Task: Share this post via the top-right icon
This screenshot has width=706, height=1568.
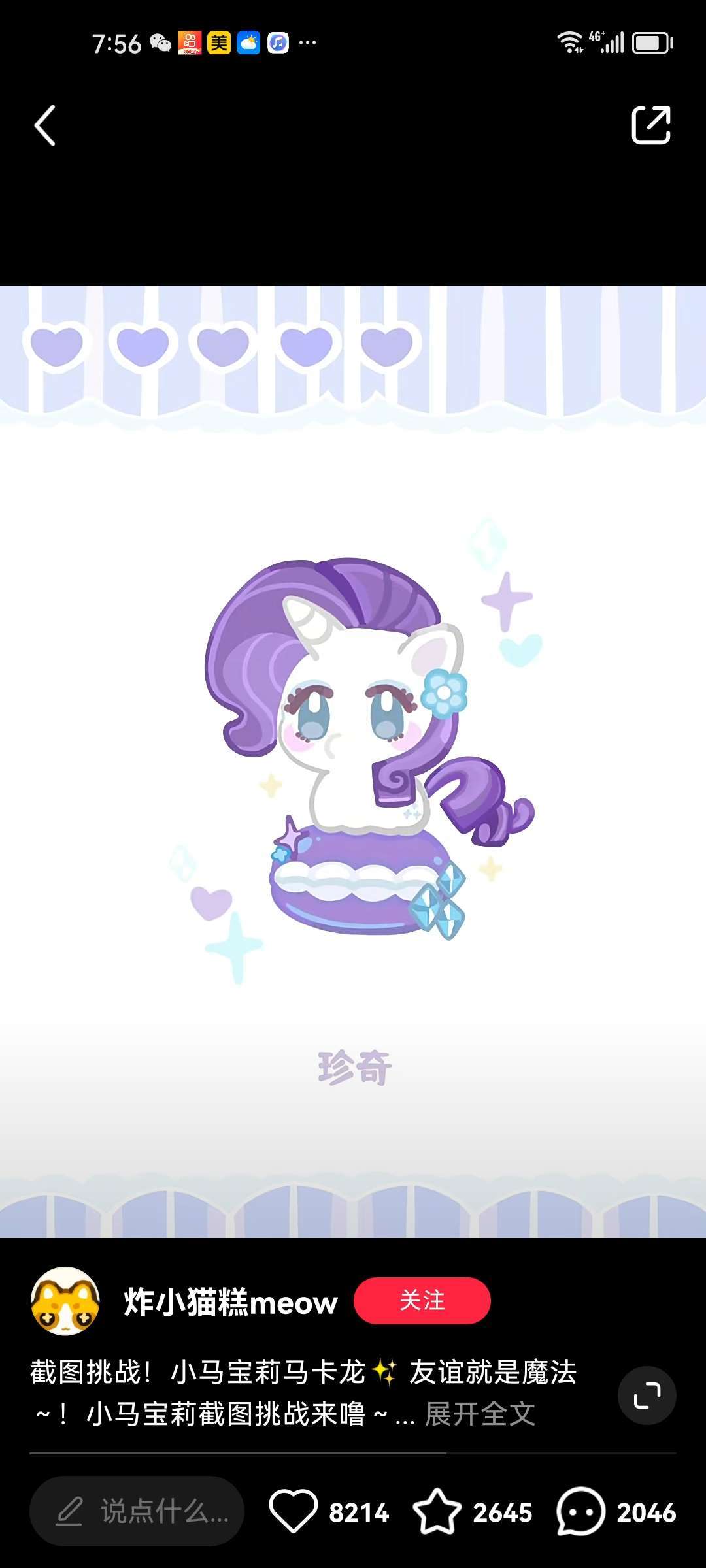Action: coord(651,124)
